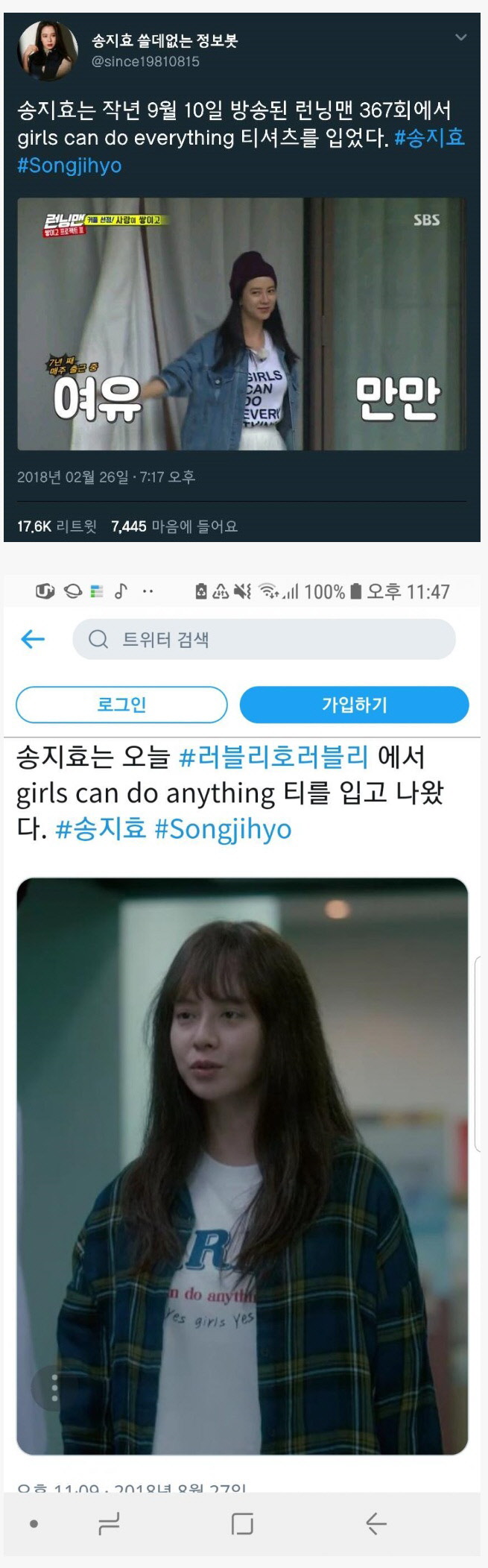The width and height of the screenshot is (488, 1568).
Task: Tap the 로그인 button
Action: tap(121, 705)
